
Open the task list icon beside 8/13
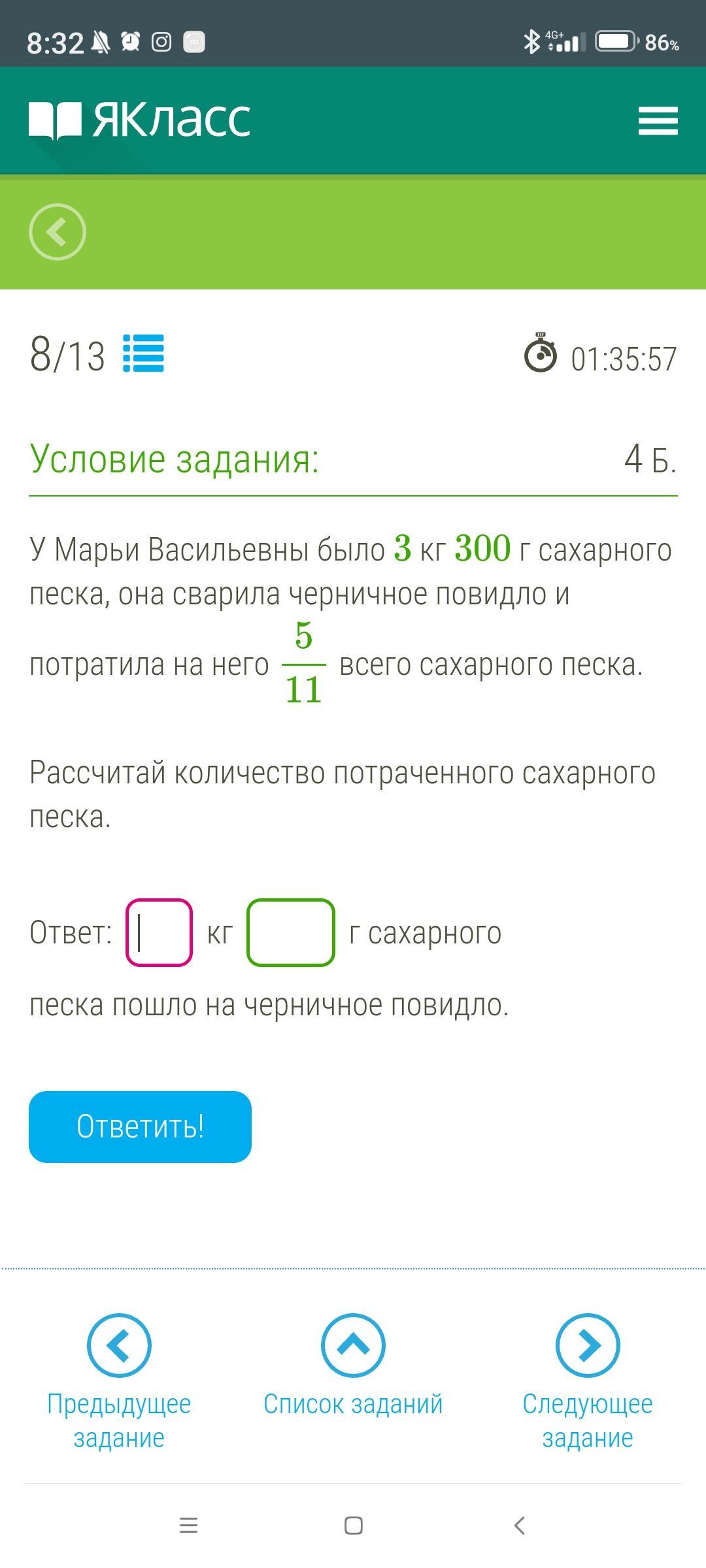[144, 353]
